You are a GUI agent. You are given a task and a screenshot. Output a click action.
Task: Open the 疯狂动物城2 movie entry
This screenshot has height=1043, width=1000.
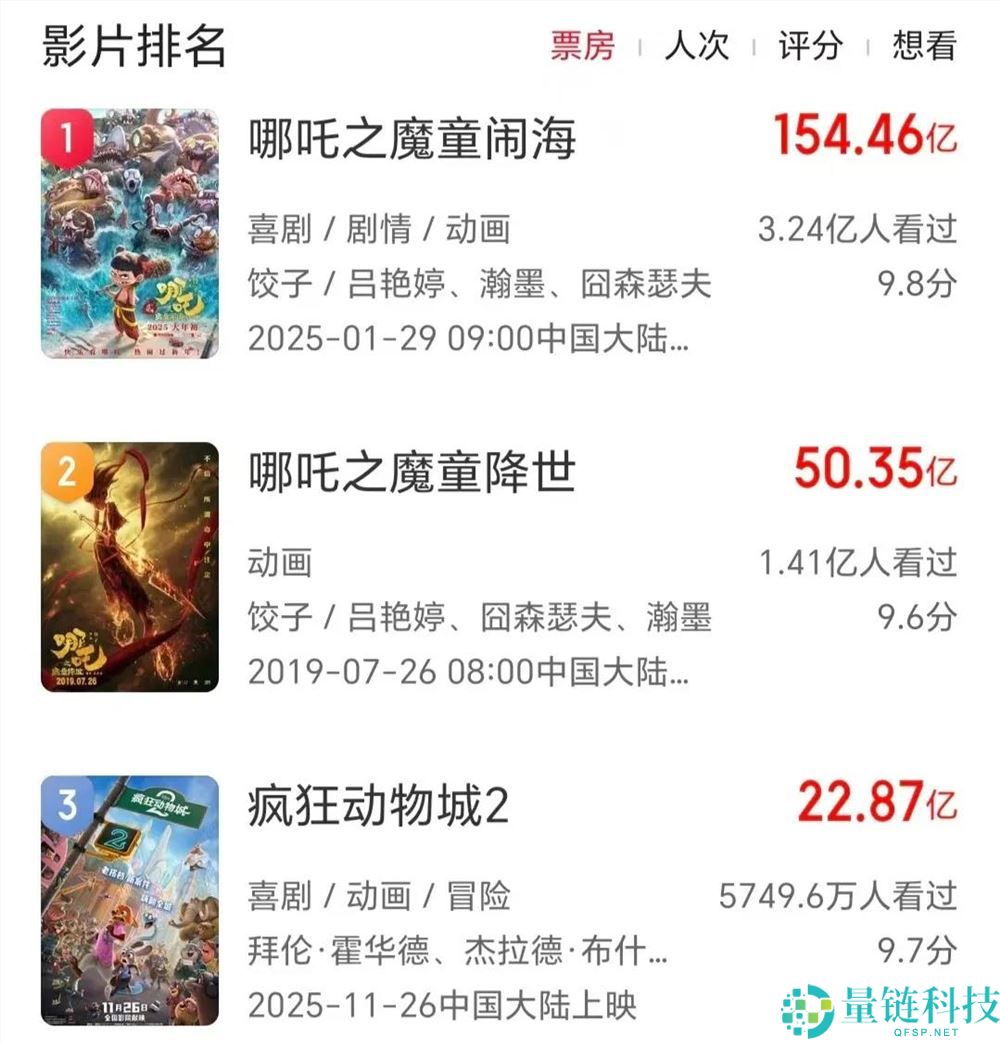pyautogui.click(x=378, y=805)
